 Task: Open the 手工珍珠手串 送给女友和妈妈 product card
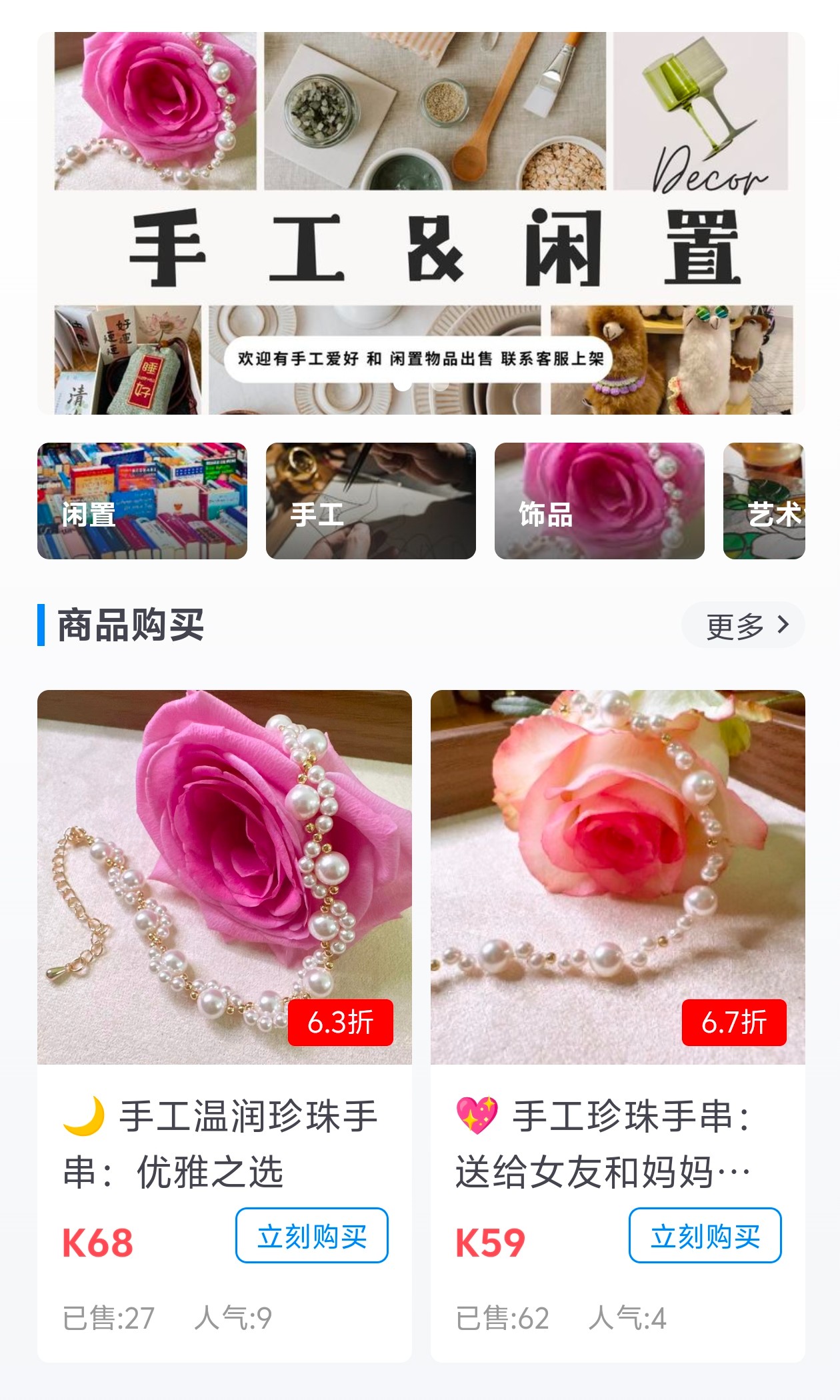click(617, 933)
